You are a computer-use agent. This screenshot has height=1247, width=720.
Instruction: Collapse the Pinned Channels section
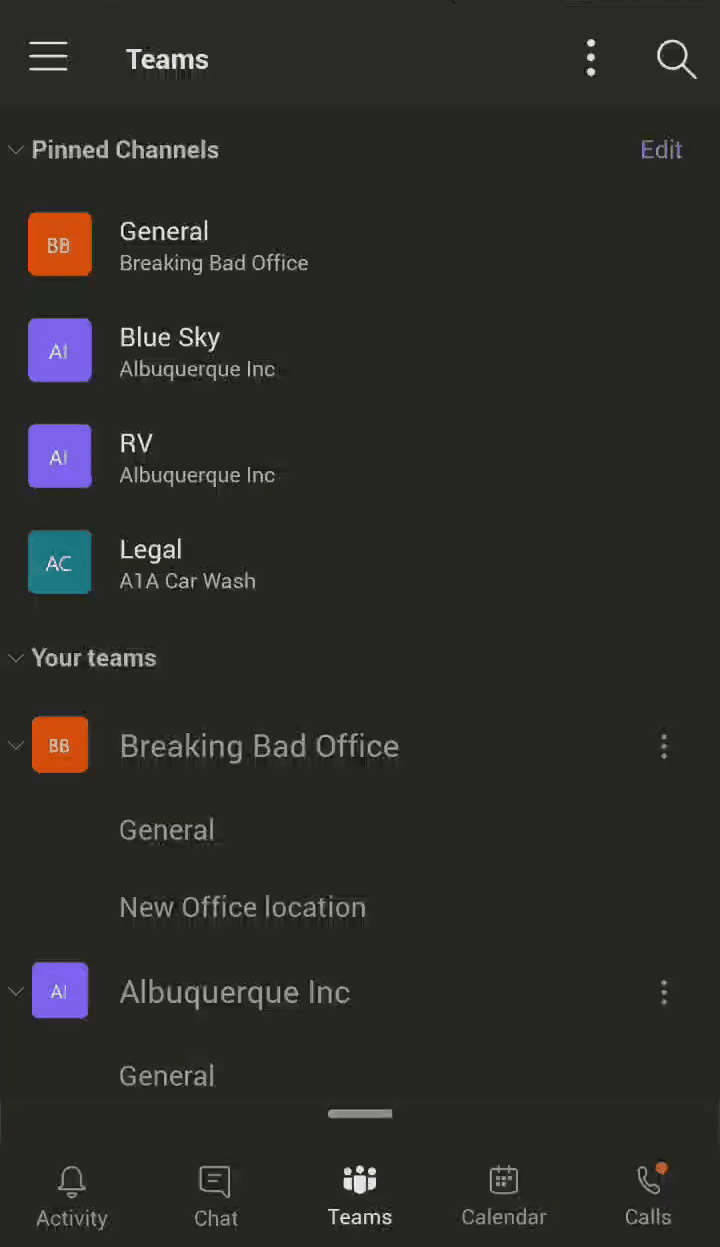pyautogui.click(x=15, y=150)
